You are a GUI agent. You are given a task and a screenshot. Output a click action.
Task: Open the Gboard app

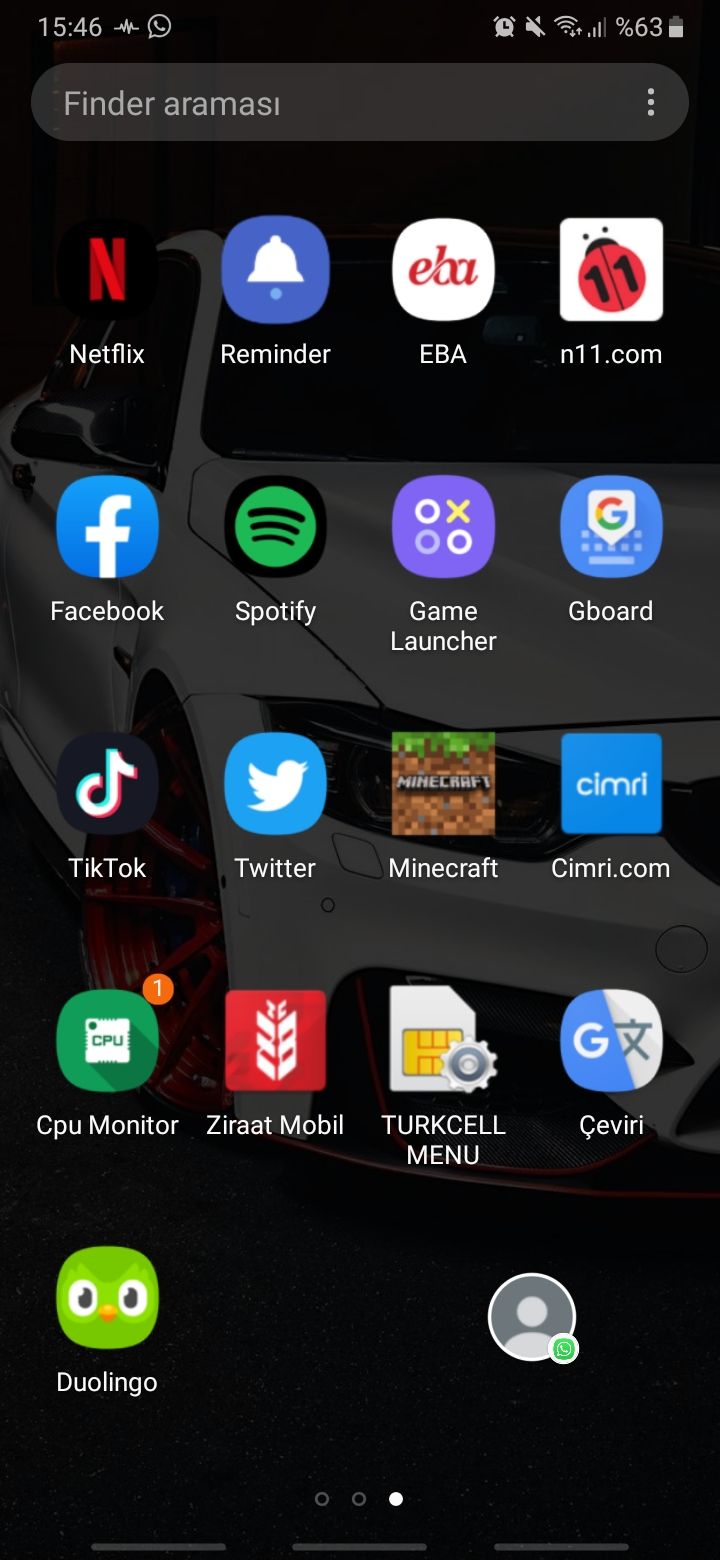point(611,527)
